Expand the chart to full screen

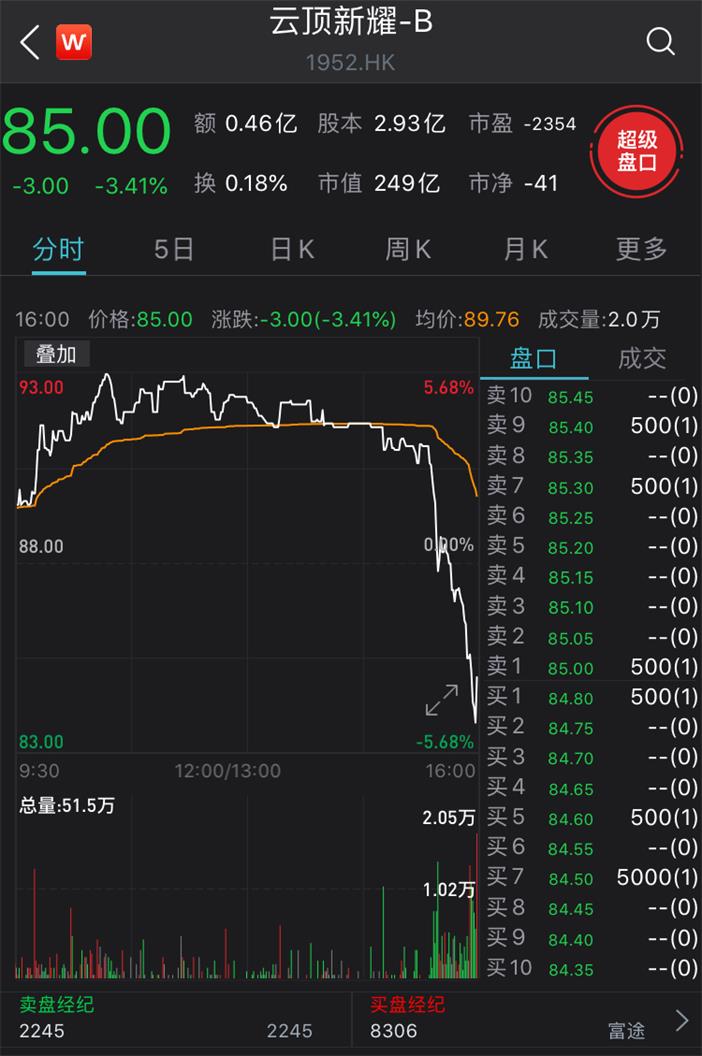pyautogui.click(x=442, y=700)
